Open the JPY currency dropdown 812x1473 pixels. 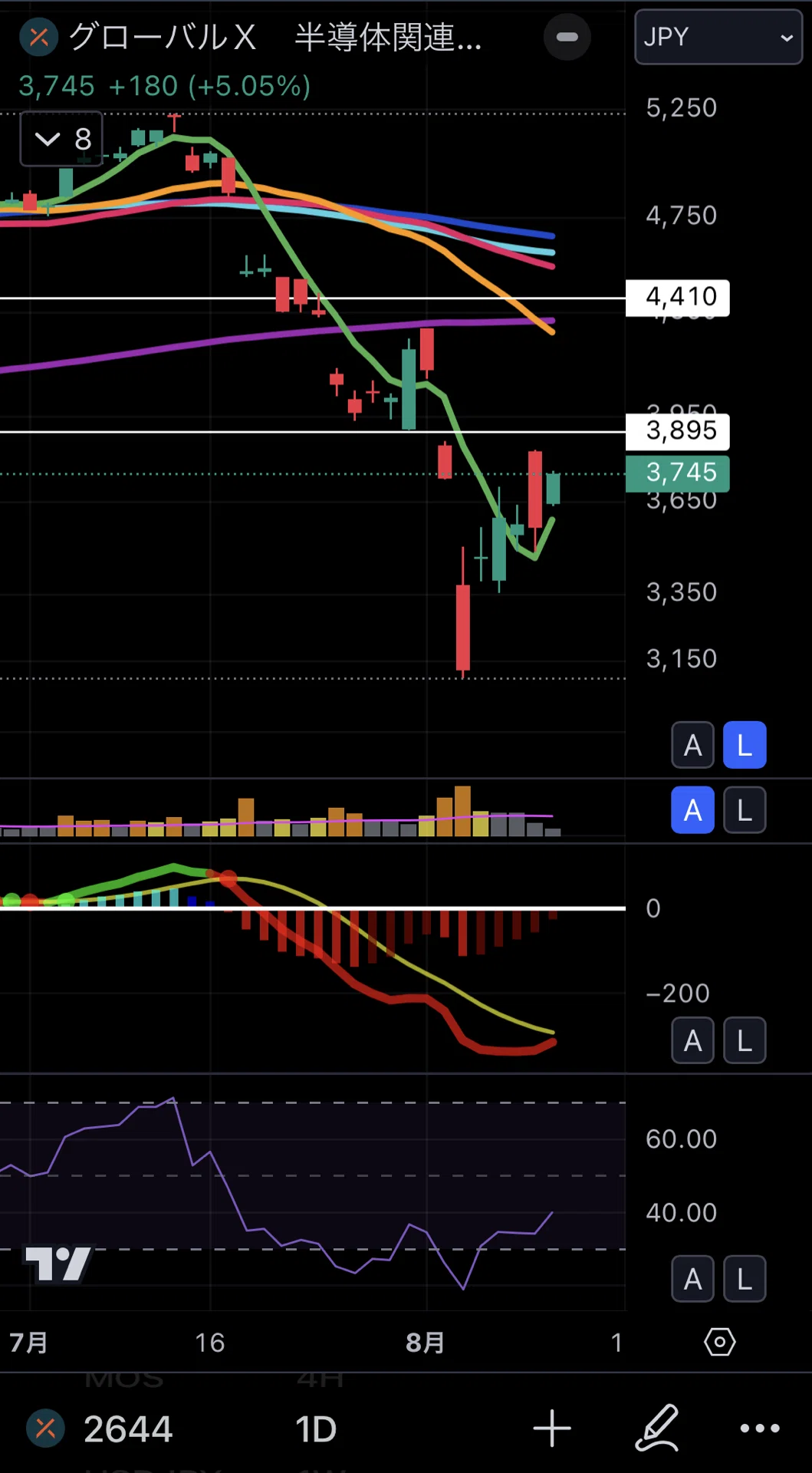point(718,37)
